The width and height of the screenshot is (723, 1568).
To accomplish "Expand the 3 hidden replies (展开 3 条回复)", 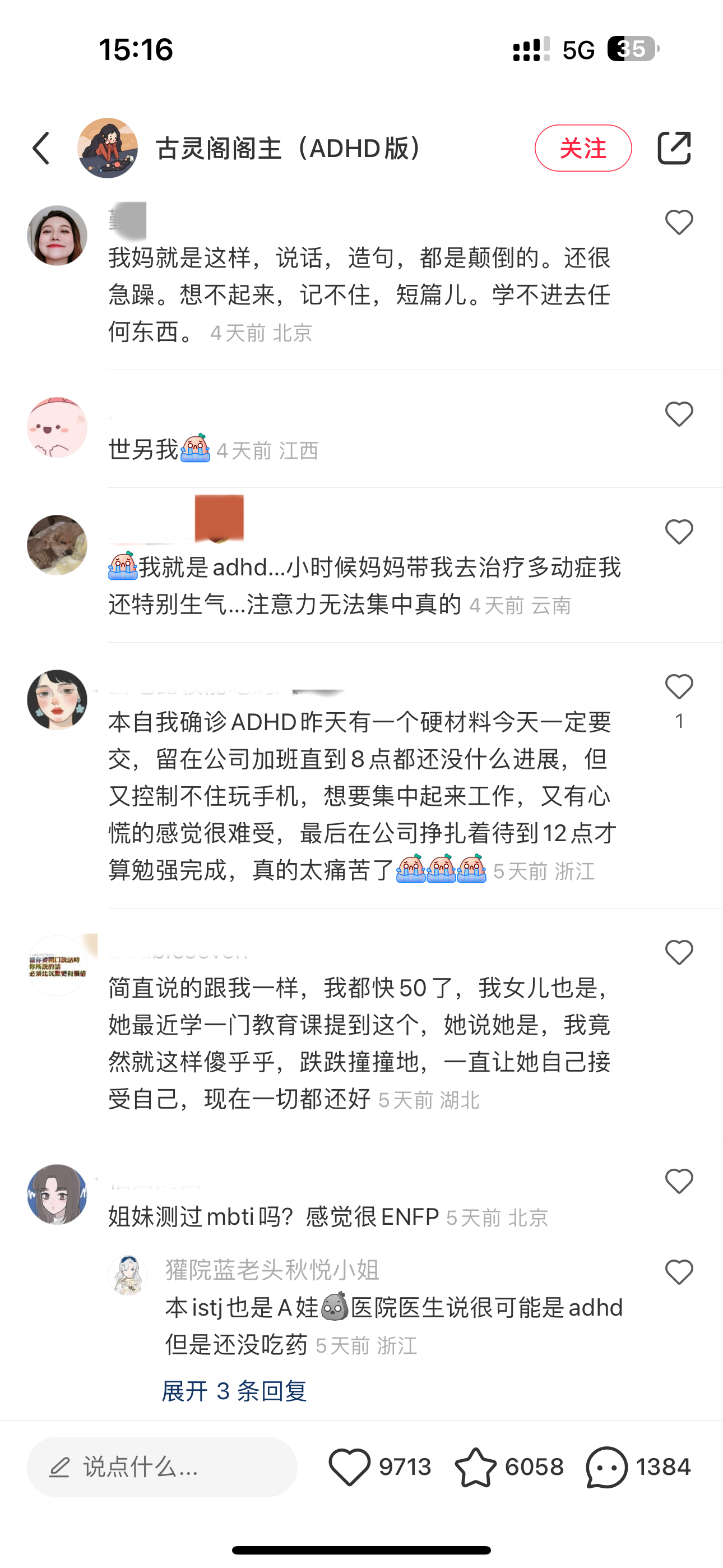I will click(x=234, y=1391).
